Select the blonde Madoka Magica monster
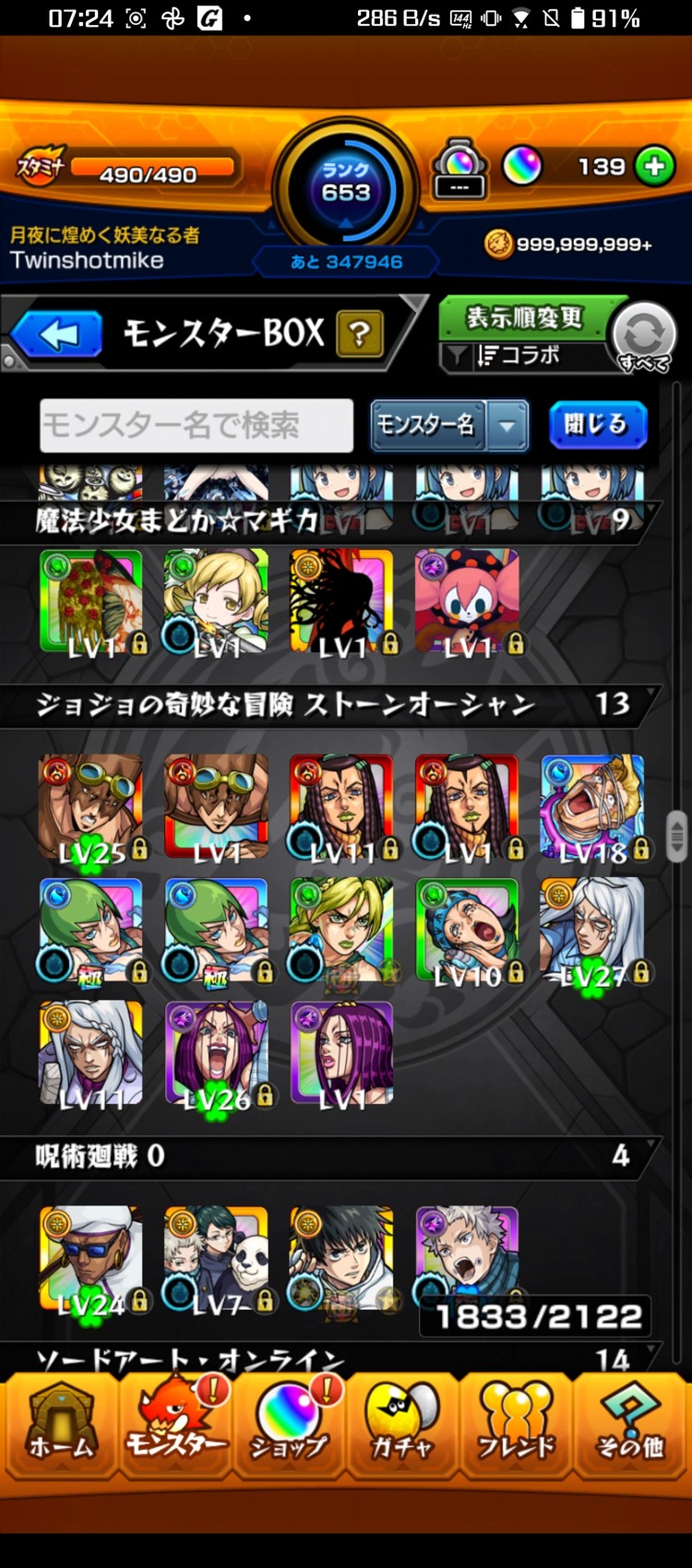This screenshot has height=1568, width=692. click(216, 601)
